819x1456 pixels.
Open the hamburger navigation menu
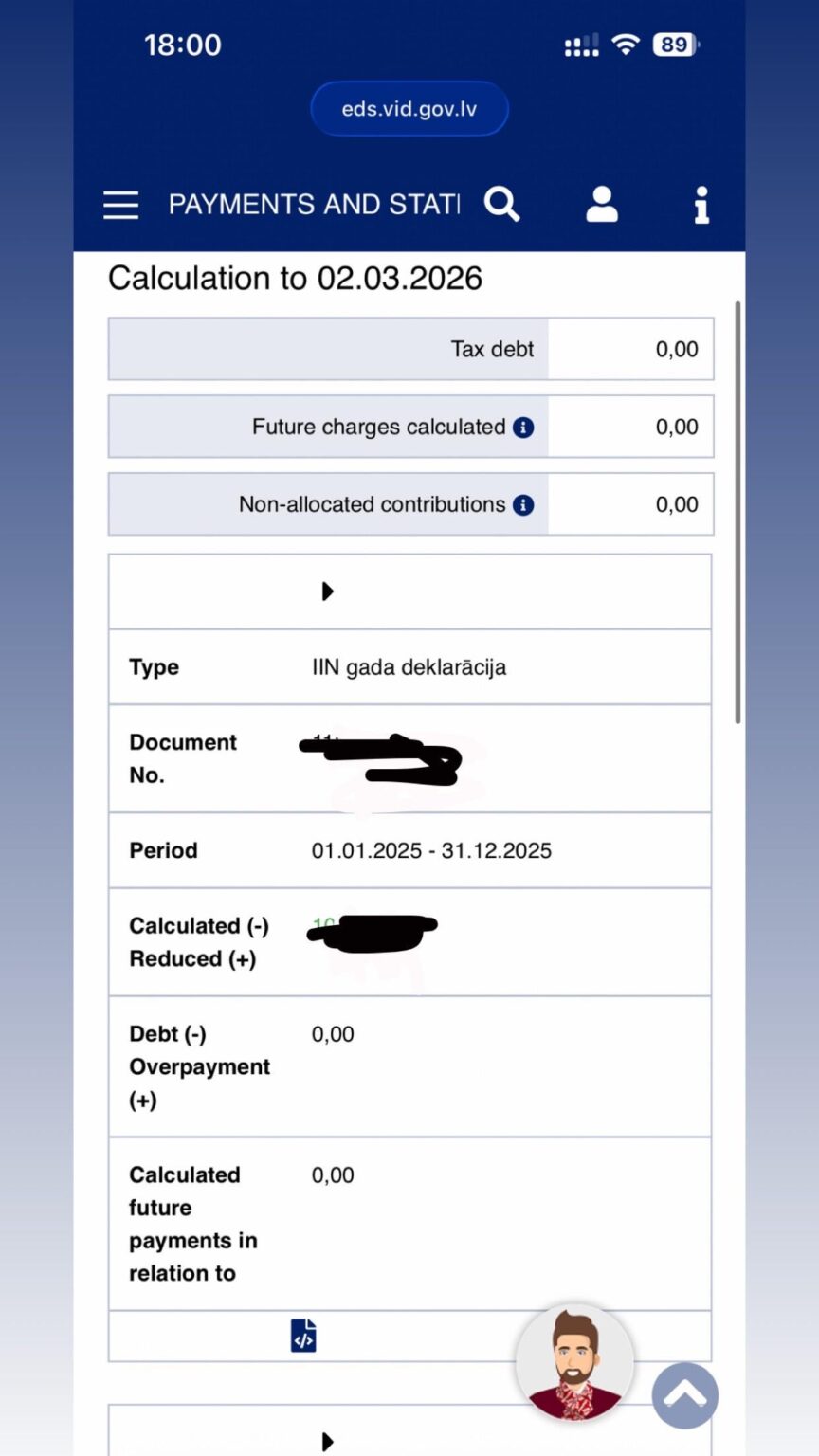120,205
